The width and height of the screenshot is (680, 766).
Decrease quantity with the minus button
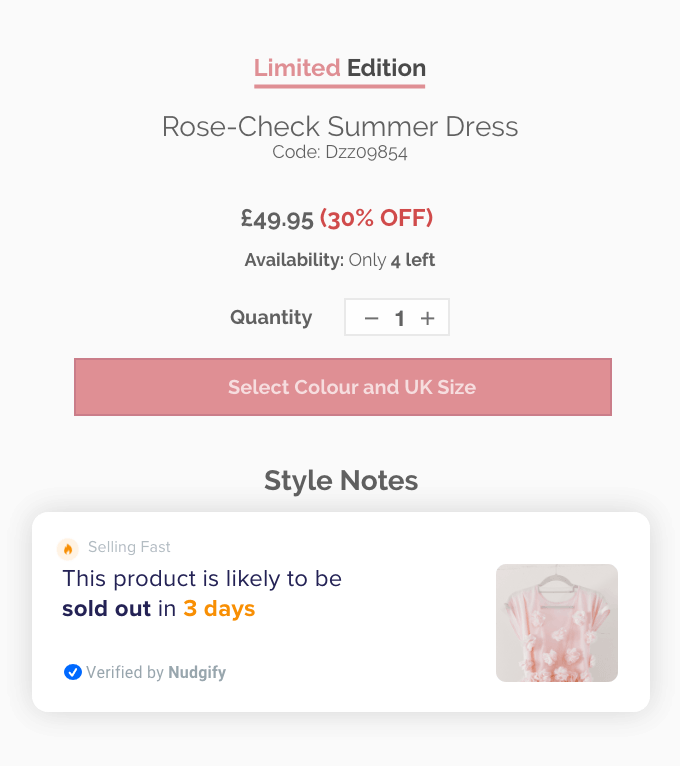pos(372,318)
